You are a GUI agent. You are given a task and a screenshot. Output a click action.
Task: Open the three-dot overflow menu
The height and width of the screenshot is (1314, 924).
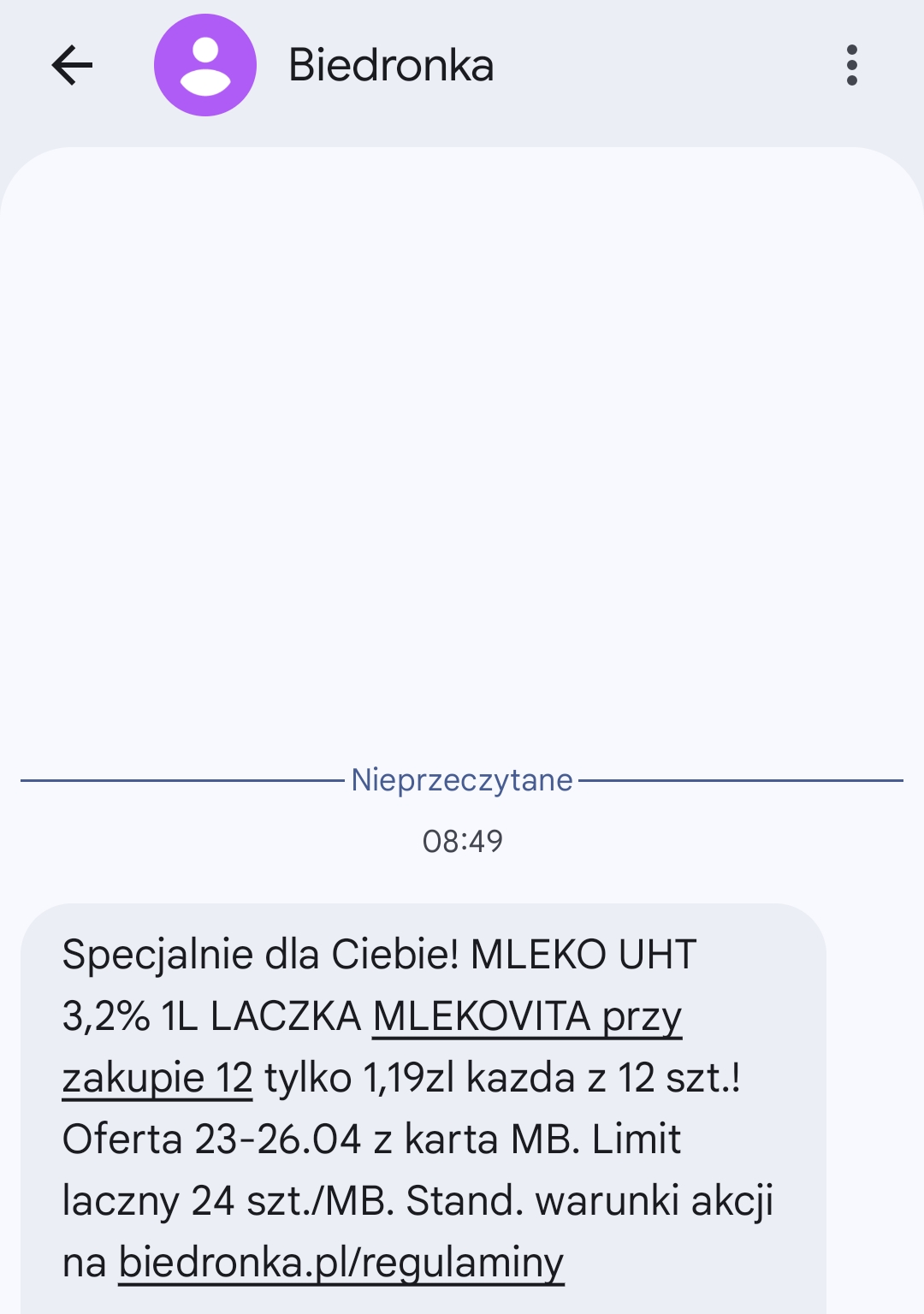pyautogui.click(x=851, y=66)
